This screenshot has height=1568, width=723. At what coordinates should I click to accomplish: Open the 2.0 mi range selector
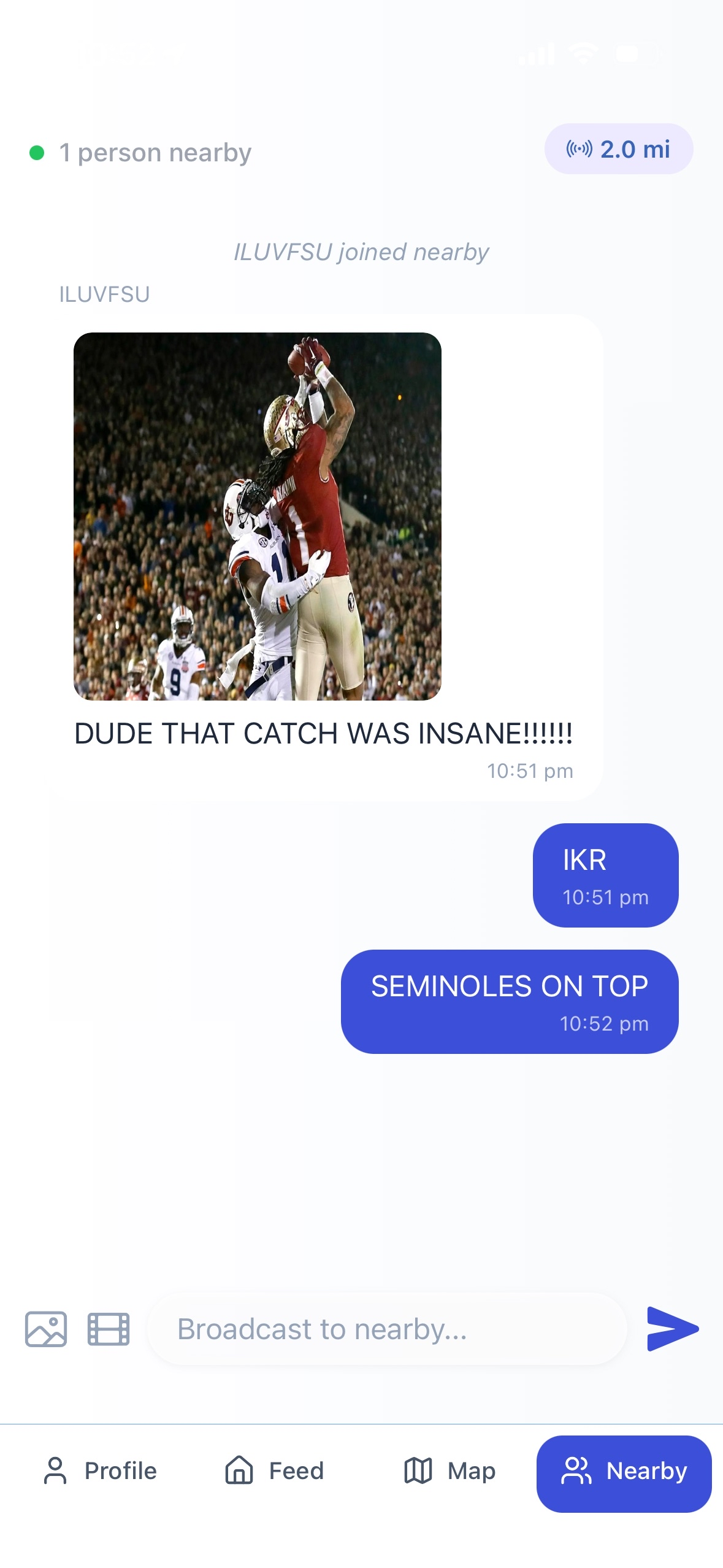[x=618, y=149]
